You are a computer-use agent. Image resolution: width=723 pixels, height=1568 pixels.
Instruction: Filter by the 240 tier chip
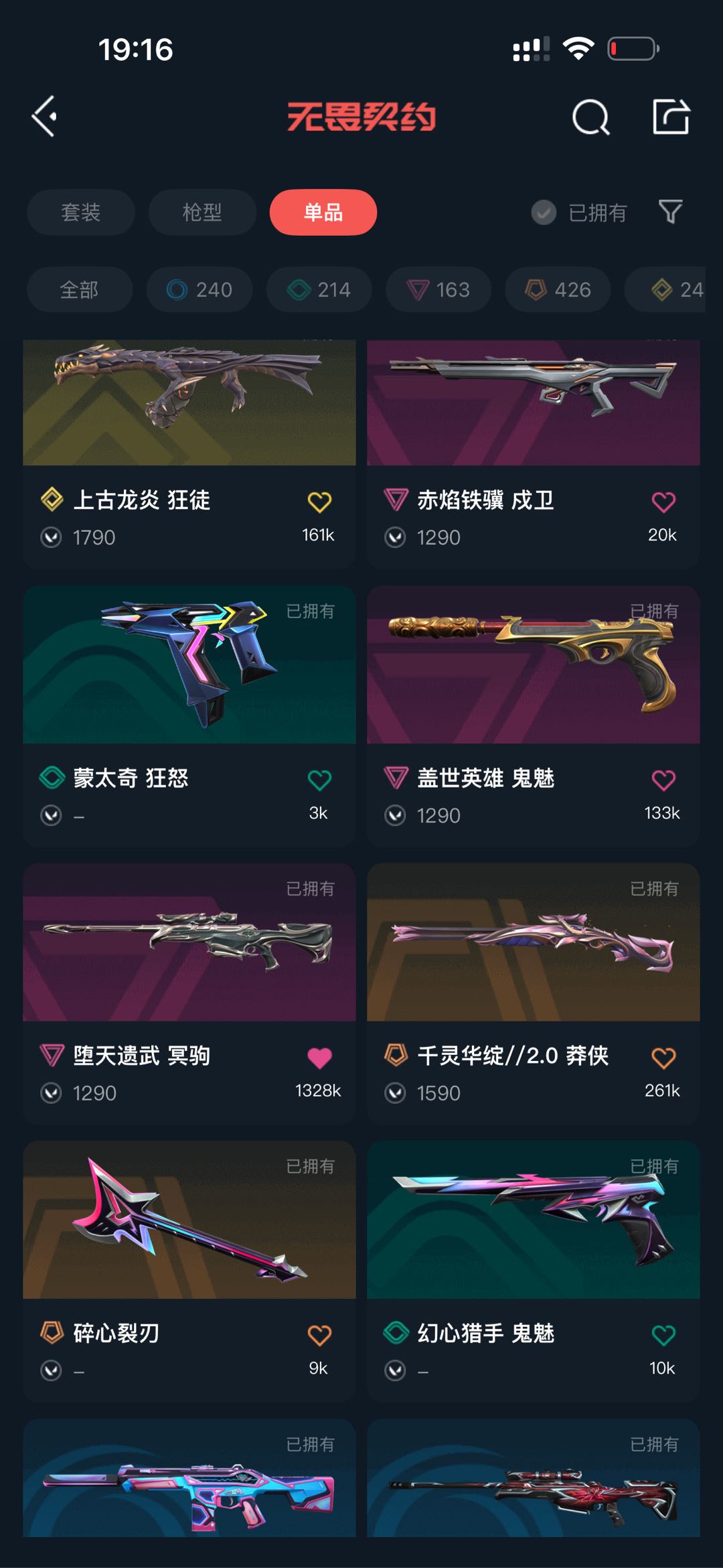click(x=199, y=289)
